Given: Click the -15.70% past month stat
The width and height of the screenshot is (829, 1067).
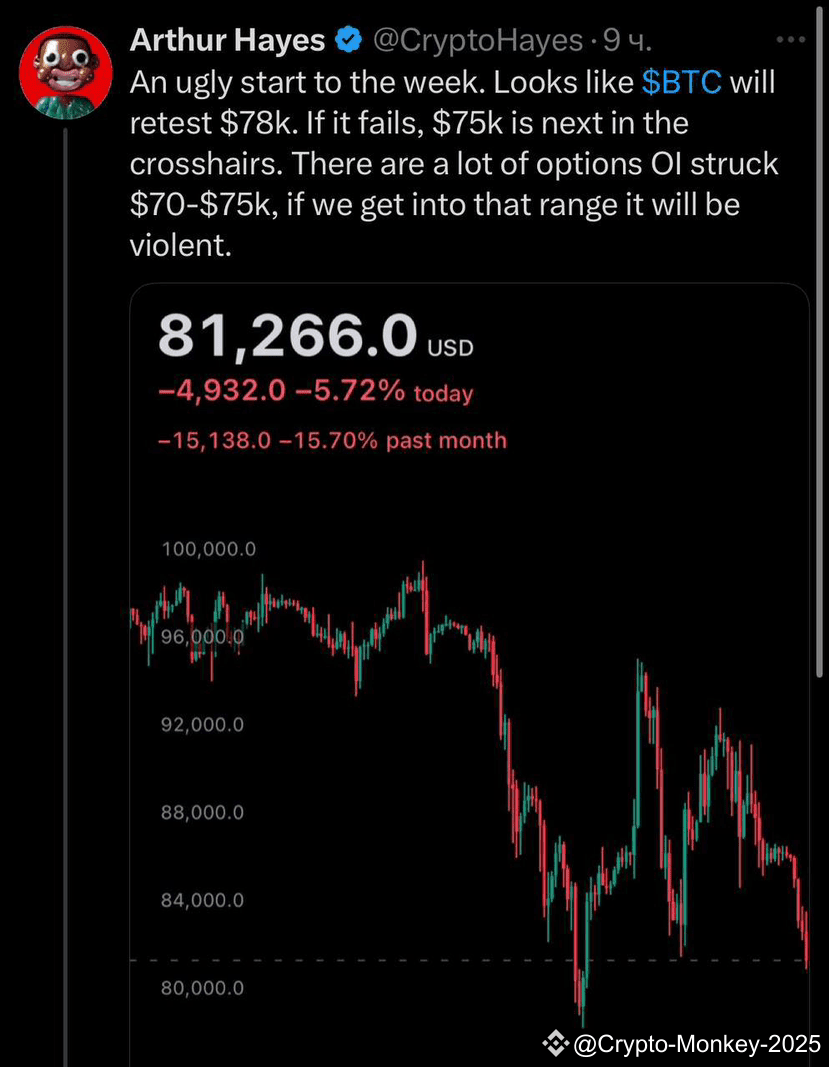Looking at the screenshot, I should click(x=330, y=440).
